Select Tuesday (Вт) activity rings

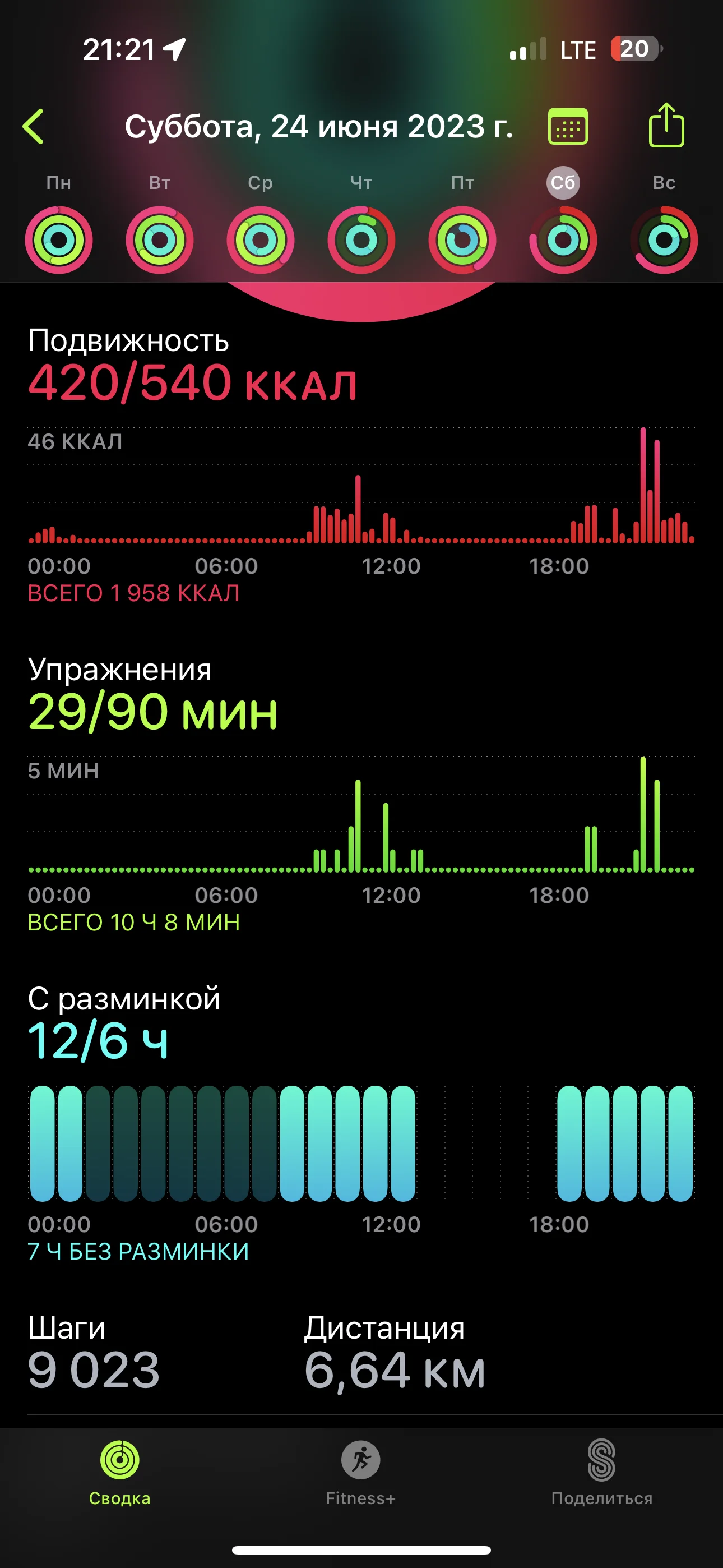click(159, 240)
